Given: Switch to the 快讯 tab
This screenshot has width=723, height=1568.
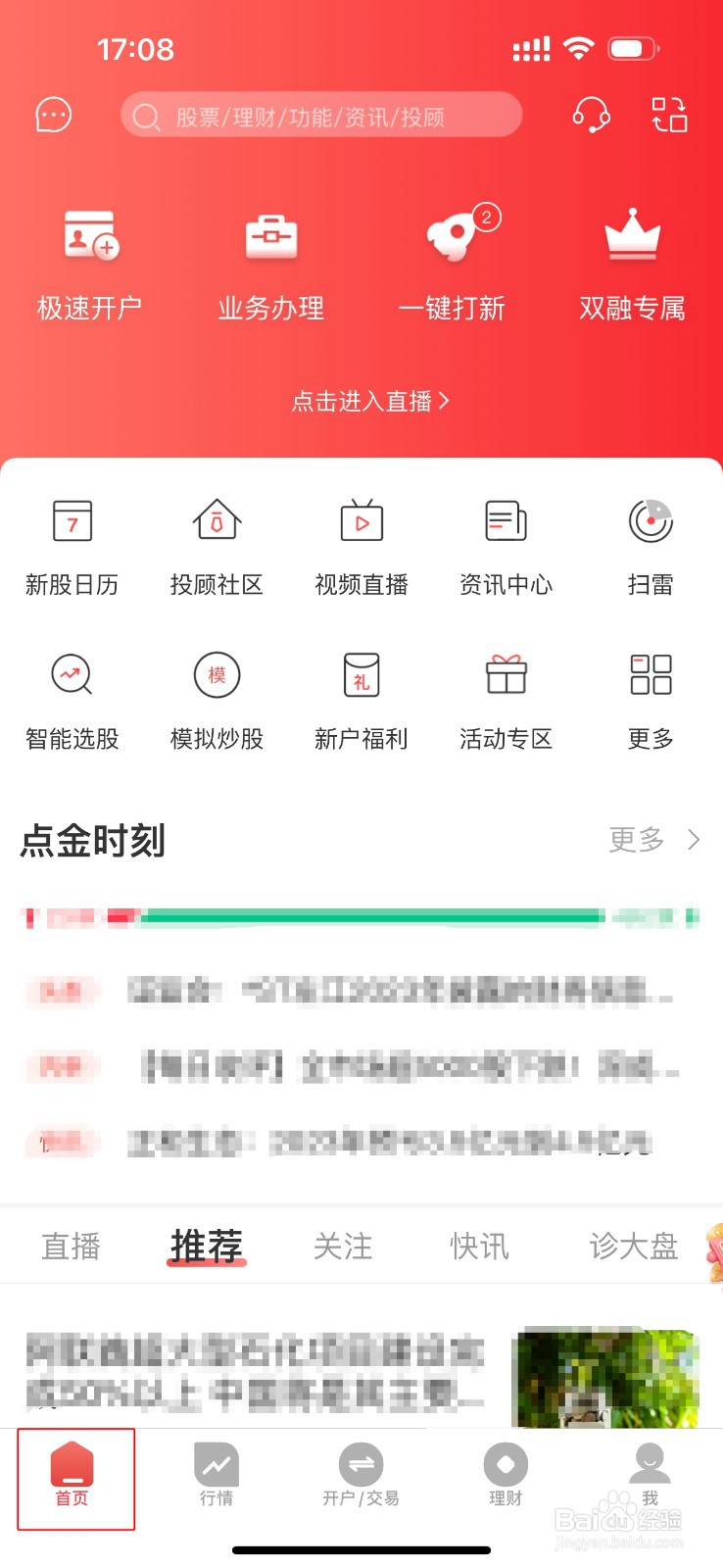Looking at the screenshot, I should pos(479,1246).
